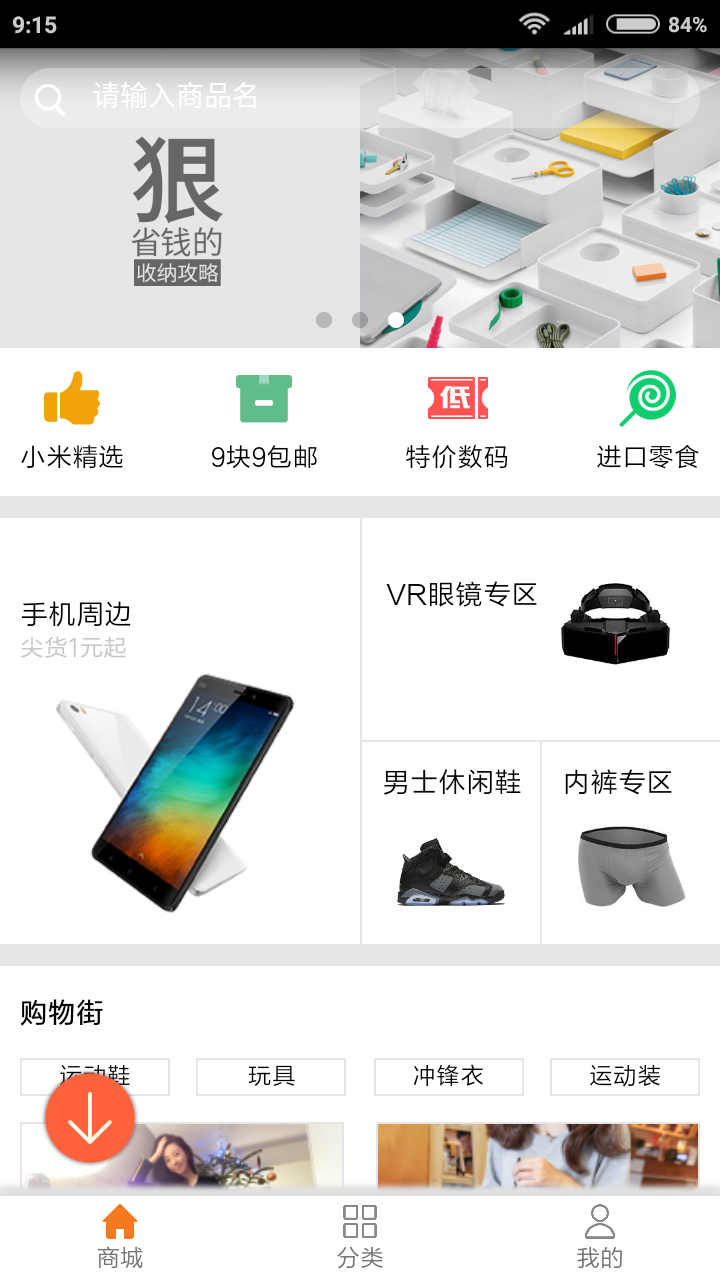The width and height of the screenshot is (720, 1280).
Task: Open 小米精选 category
Action: click(72, 420)
